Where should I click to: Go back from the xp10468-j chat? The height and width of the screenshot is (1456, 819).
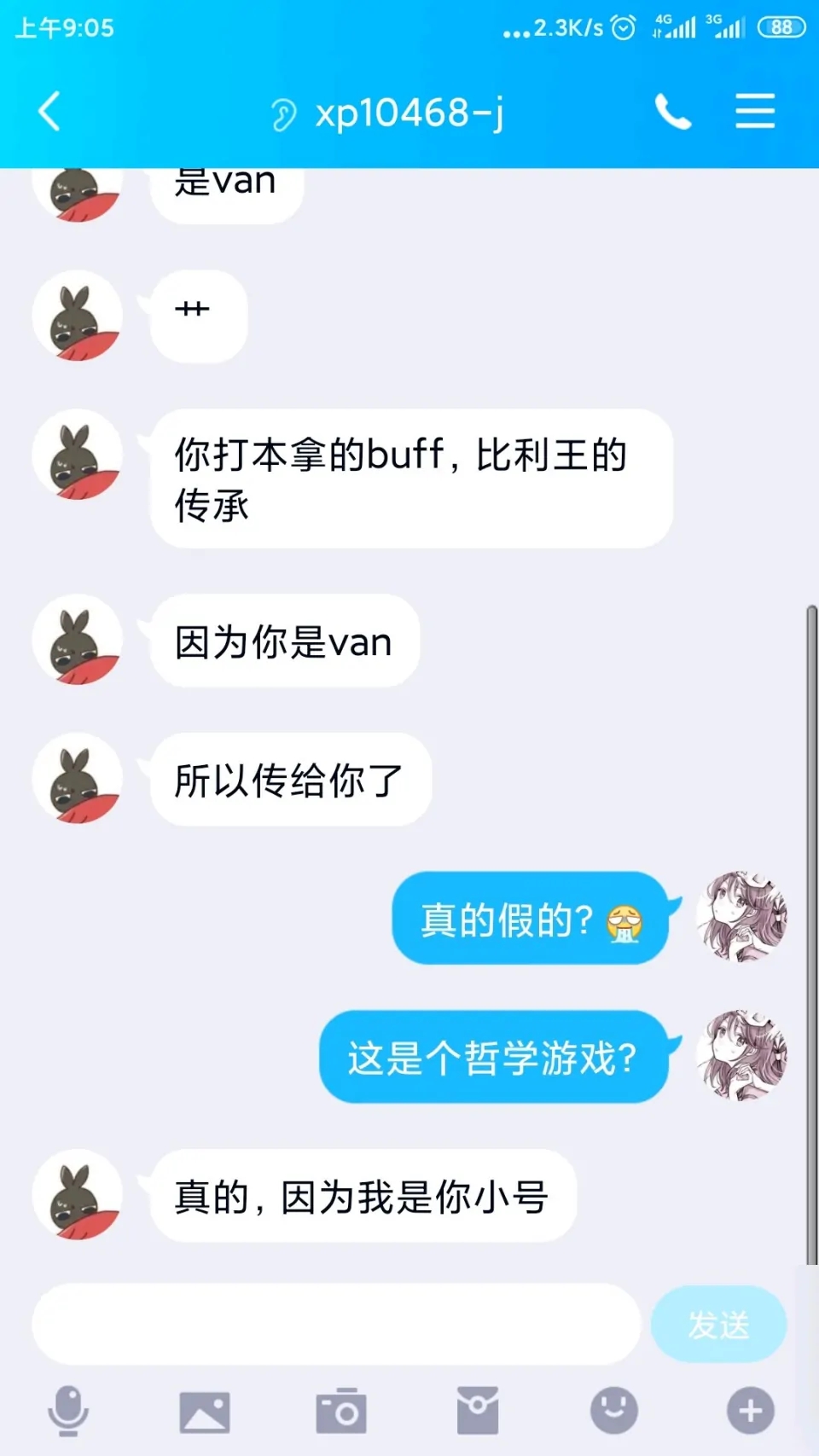[x=49, y=112]
